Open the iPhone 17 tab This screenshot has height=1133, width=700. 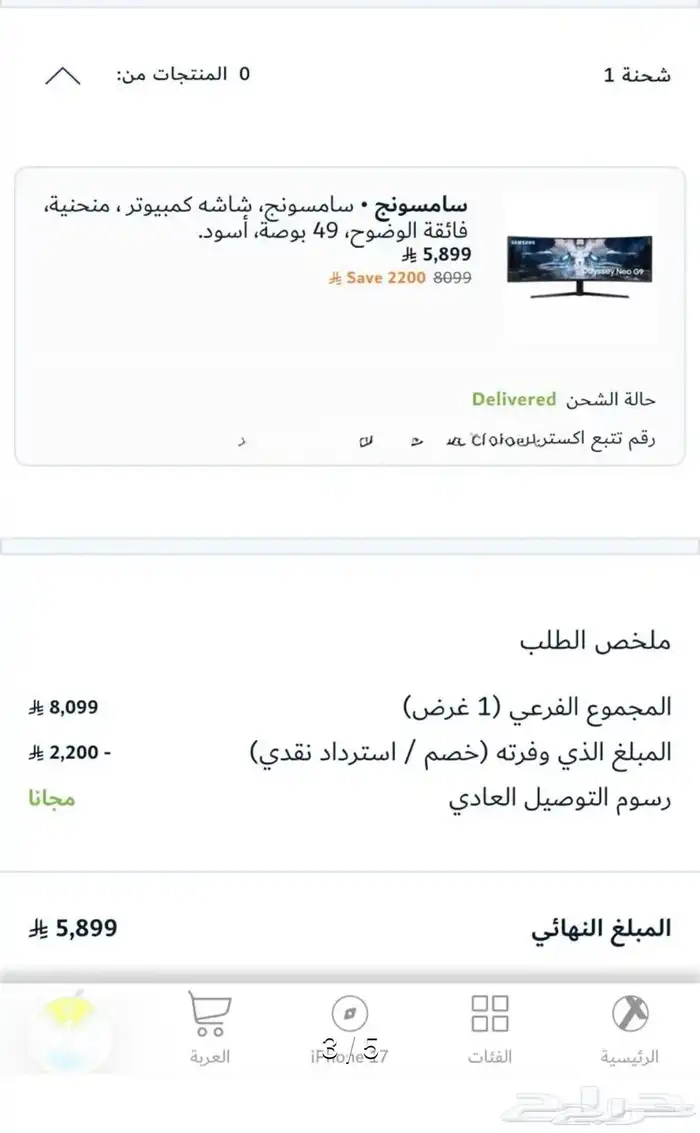[x=350, y=1028]
